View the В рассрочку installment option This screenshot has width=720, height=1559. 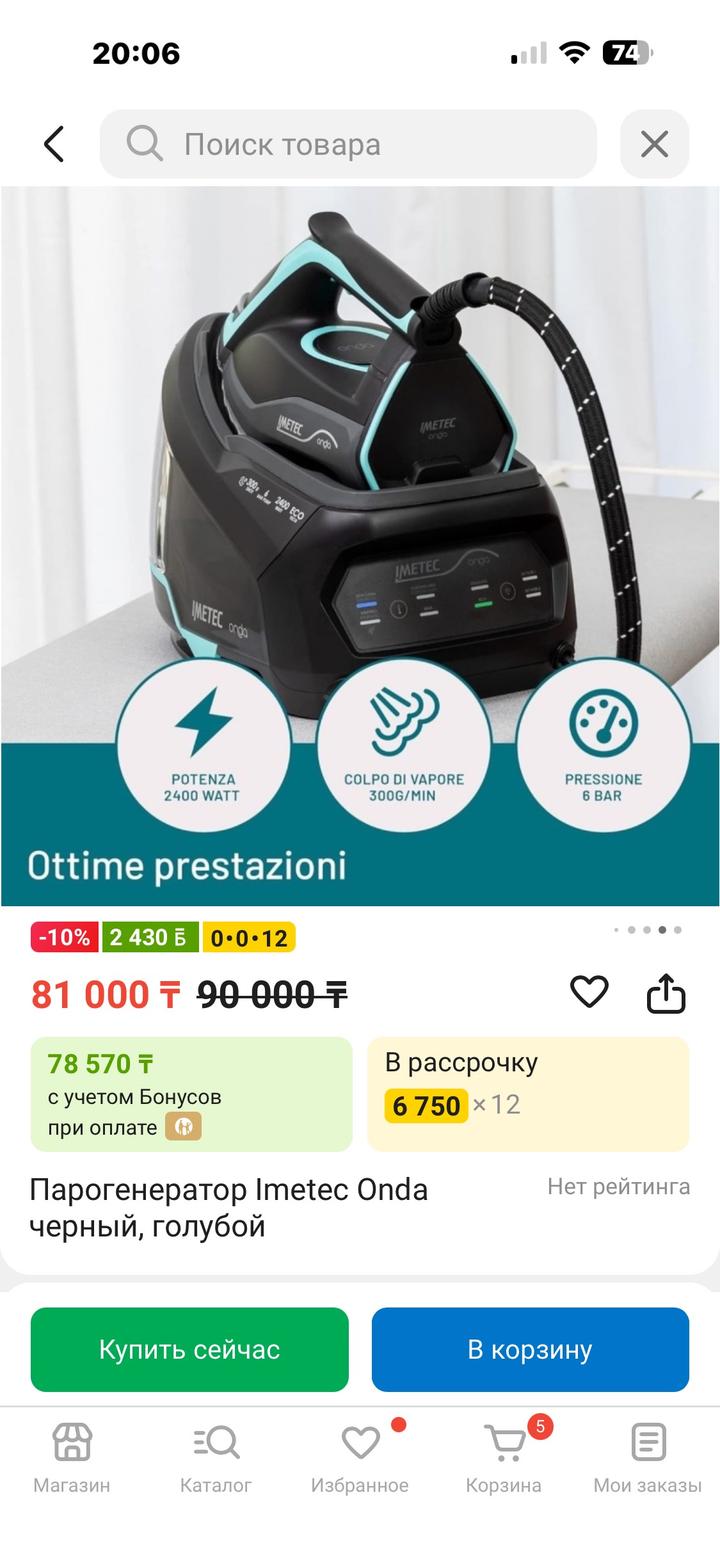tap(528, 1094)
